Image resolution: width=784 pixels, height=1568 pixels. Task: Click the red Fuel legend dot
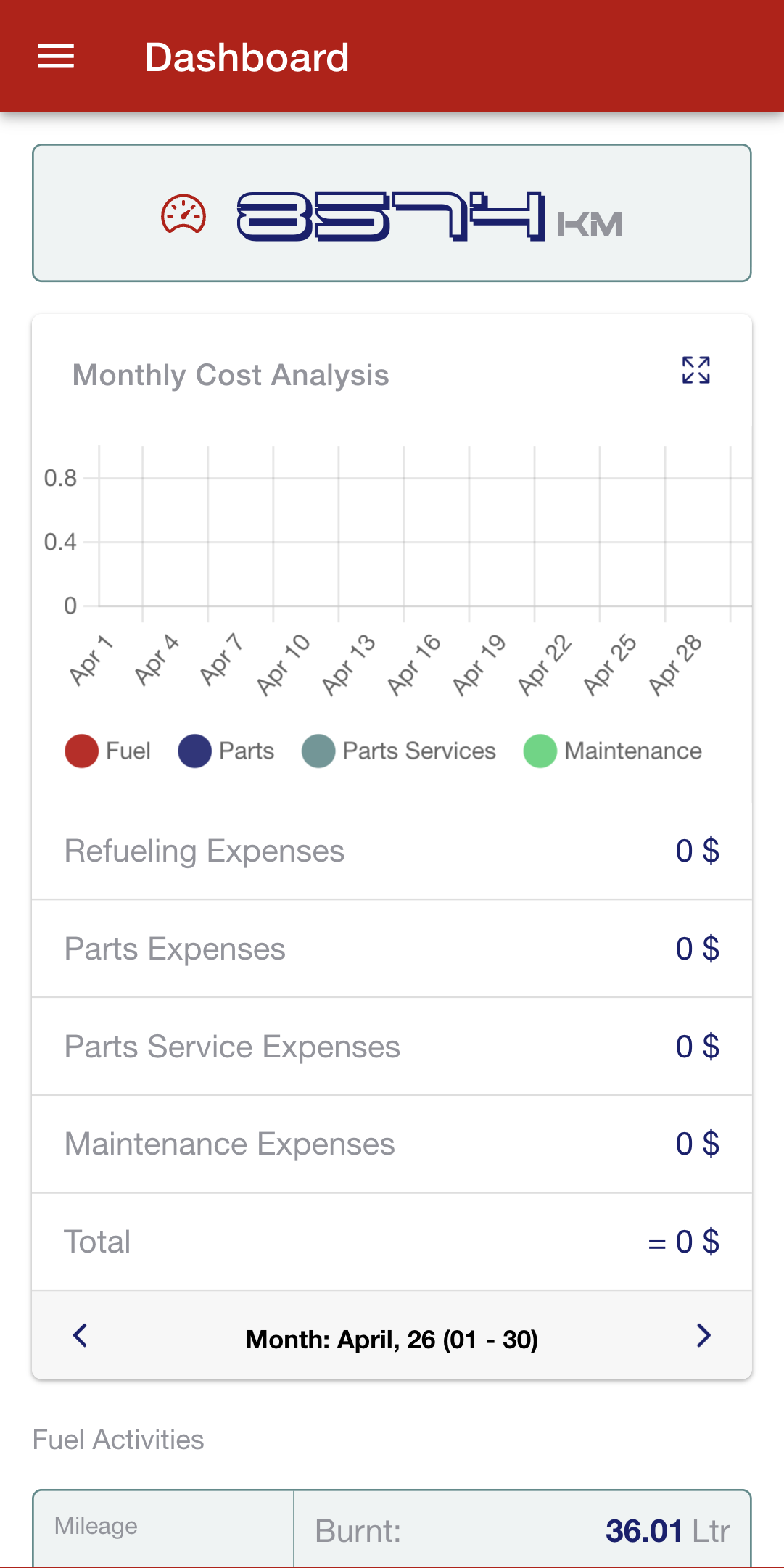pos(81,751)
